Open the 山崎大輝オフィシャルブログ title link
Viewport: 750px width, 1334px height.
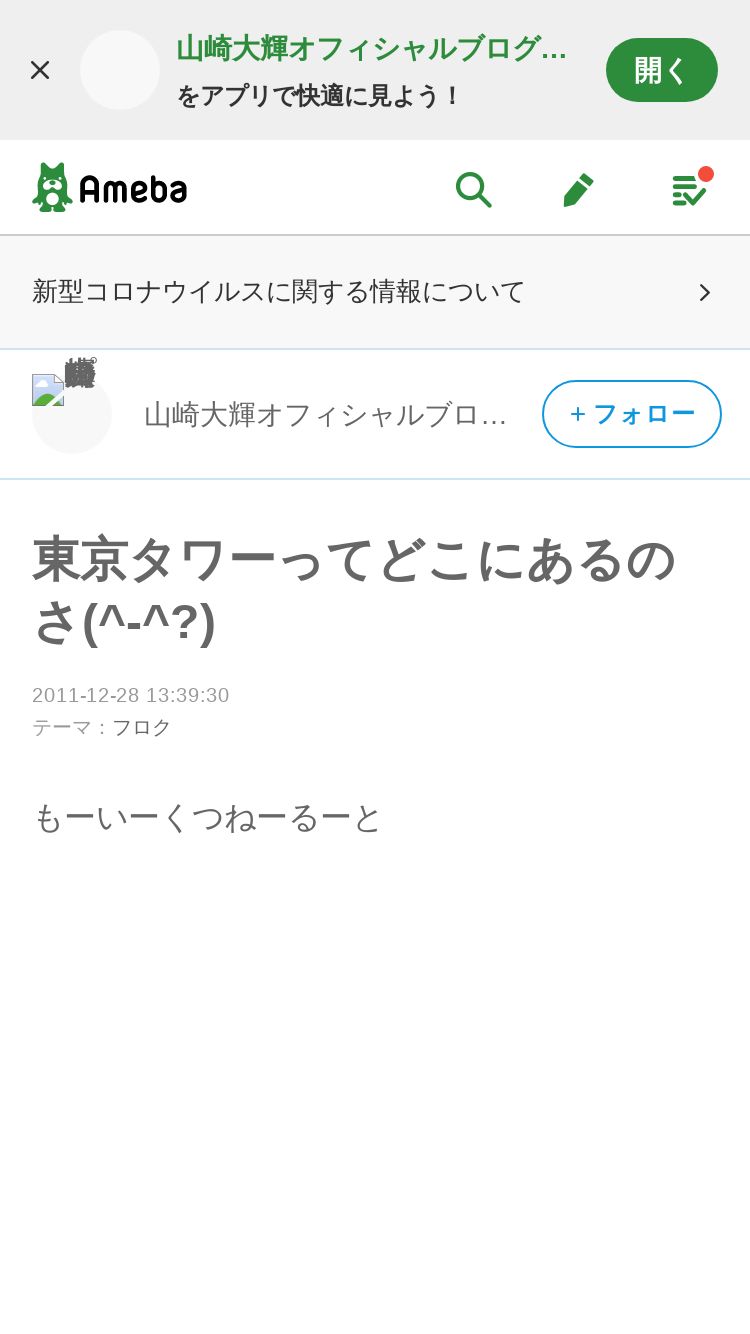pyautogui.click(x=326, y=414)
